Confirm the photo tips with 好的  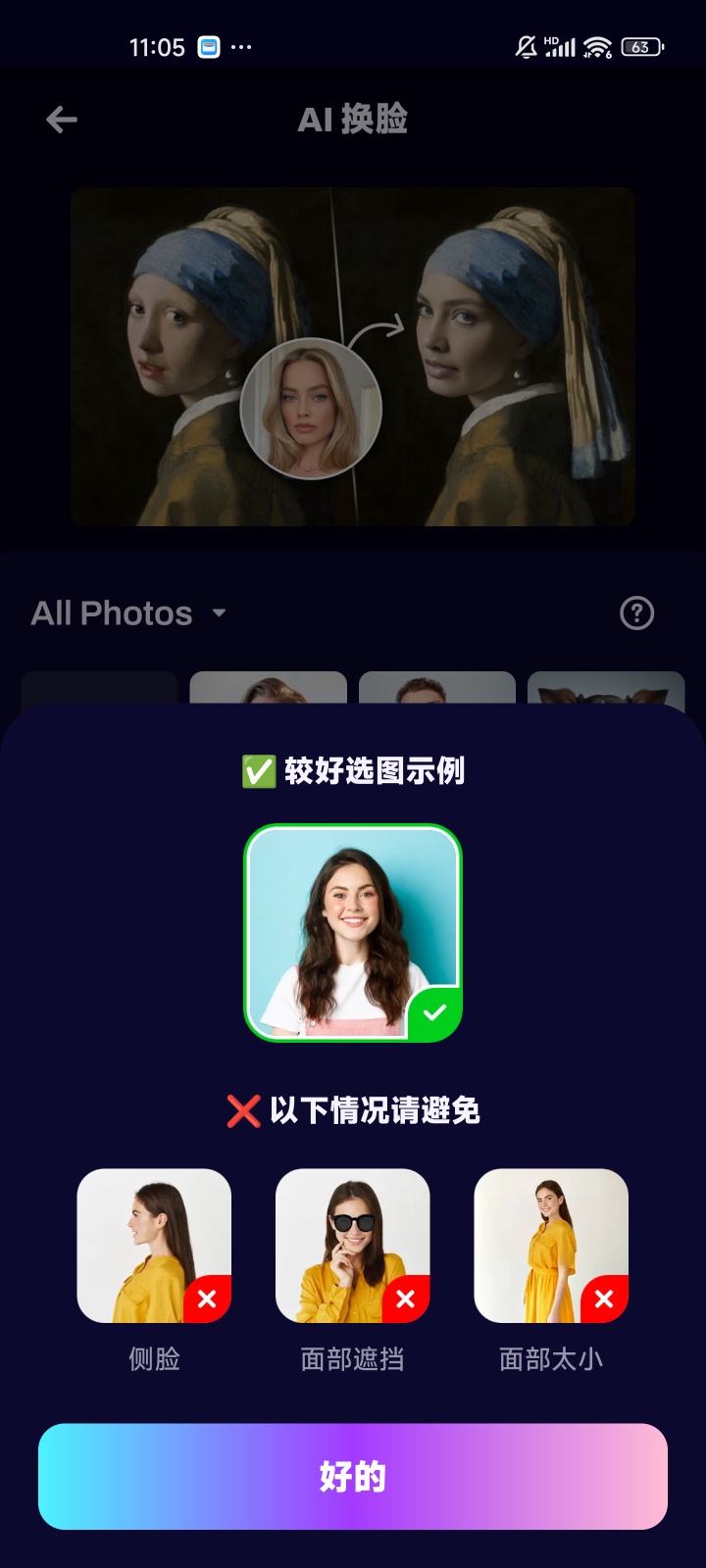coord(353,1476)
